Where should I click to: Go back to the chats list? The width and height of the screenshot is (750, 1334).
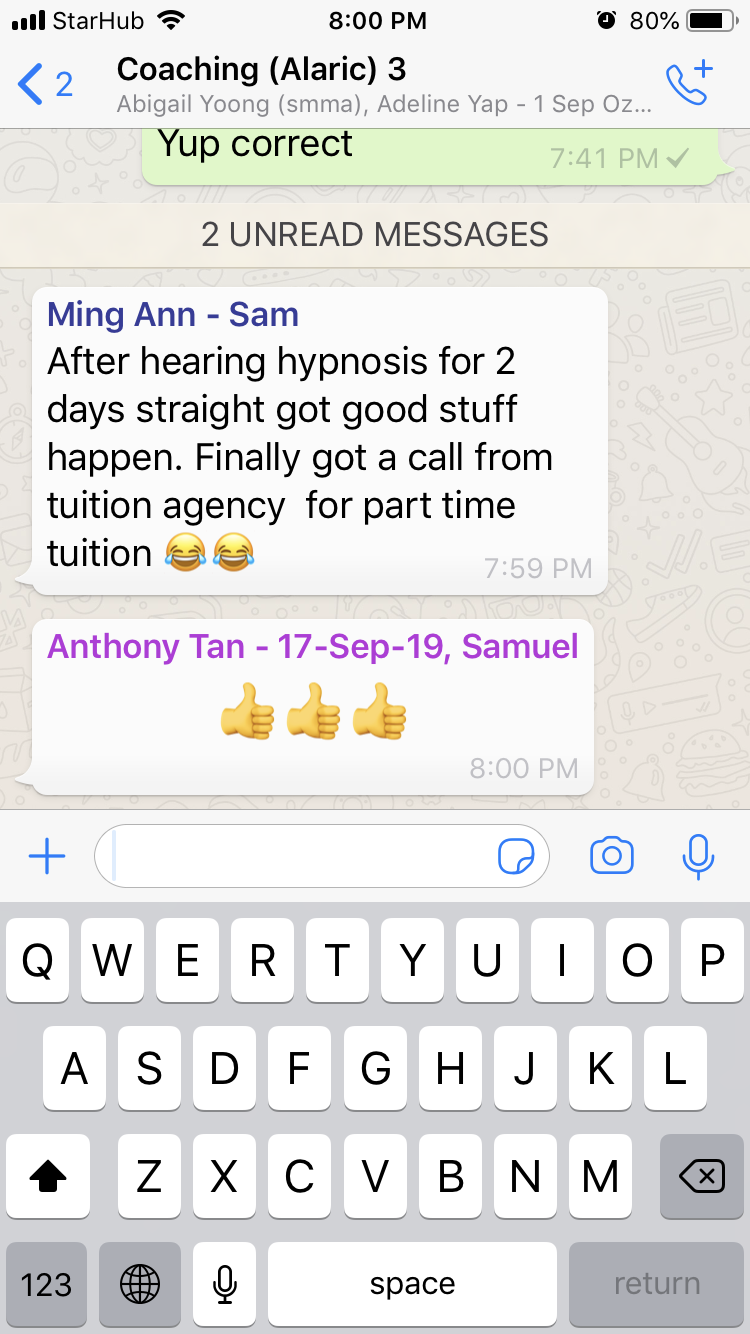(44, 85)
